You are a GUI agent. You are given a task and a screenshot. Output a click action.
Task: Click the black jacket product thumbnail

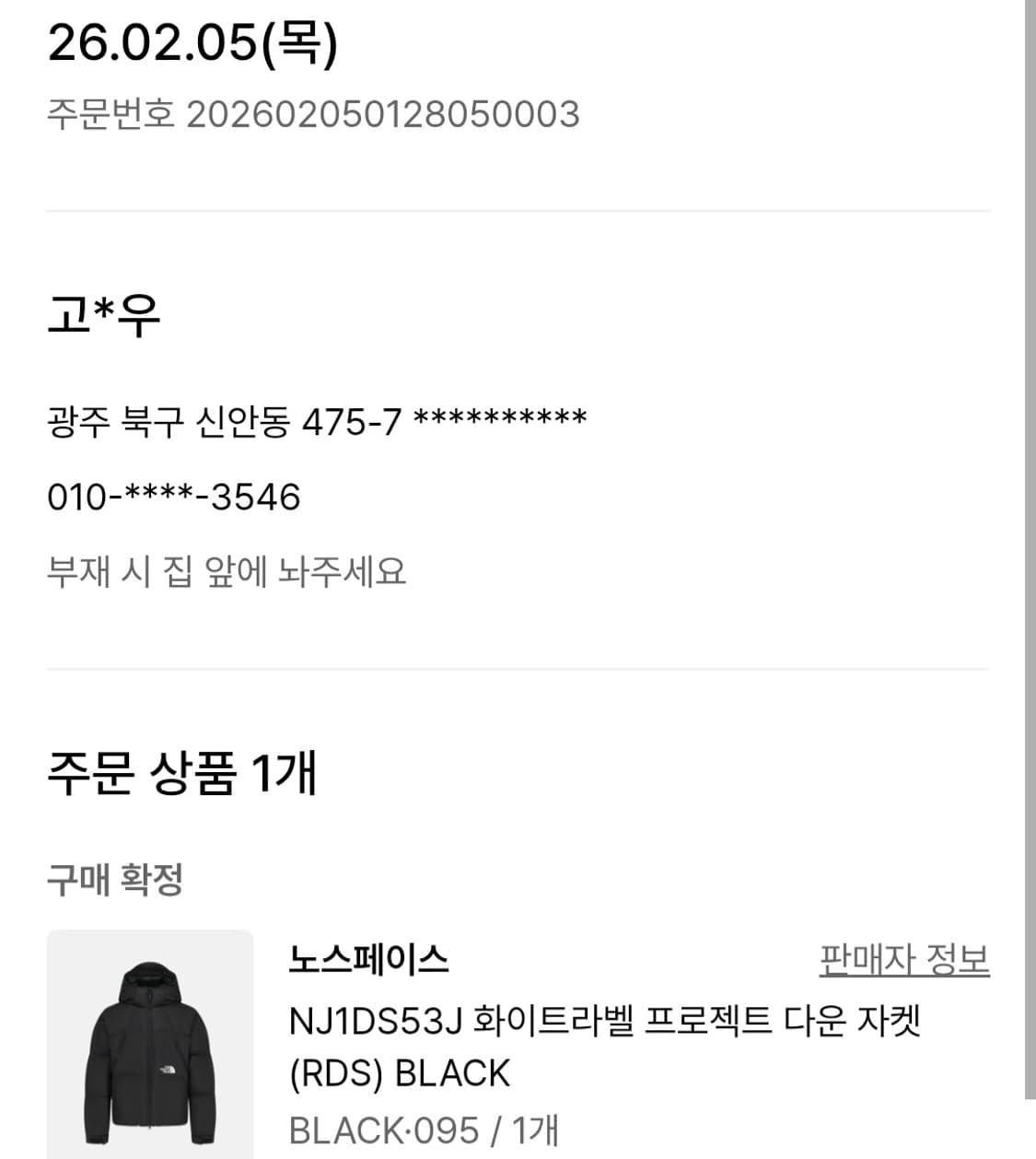(x=147, y=1041)
